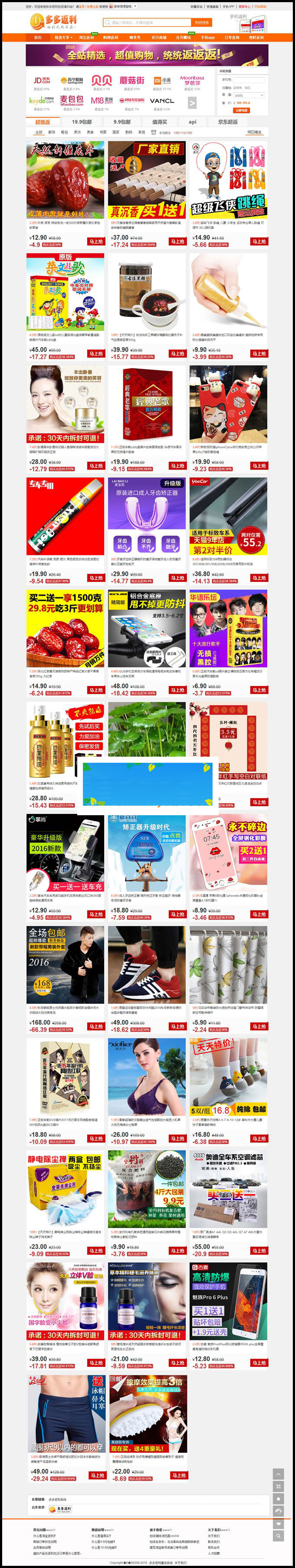Open 淘宝返利 in the navigation bar
This screenshot has height=1568, width=295.
point(86,37)
